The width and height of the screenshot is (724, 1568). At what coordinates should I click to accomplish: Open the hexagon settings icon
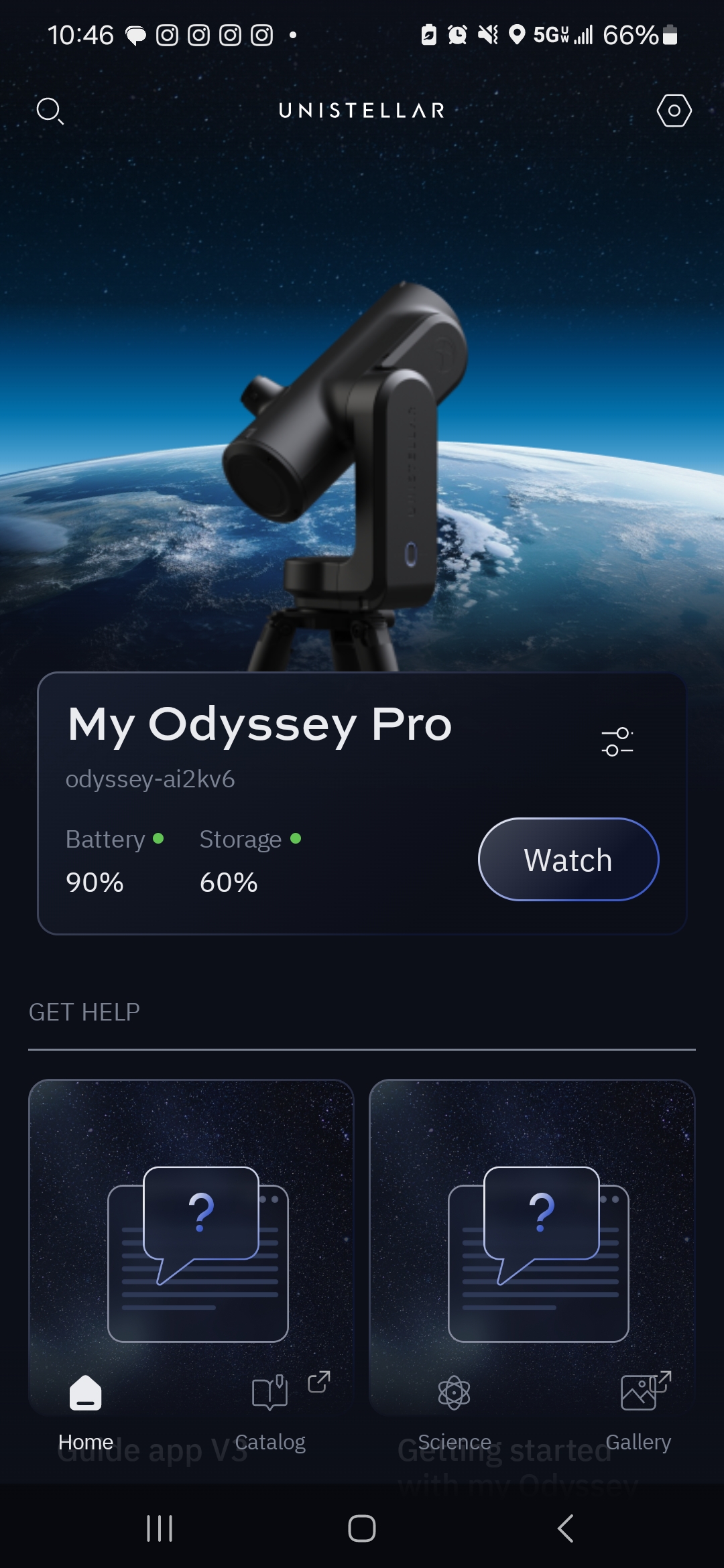tap(674, 111)
